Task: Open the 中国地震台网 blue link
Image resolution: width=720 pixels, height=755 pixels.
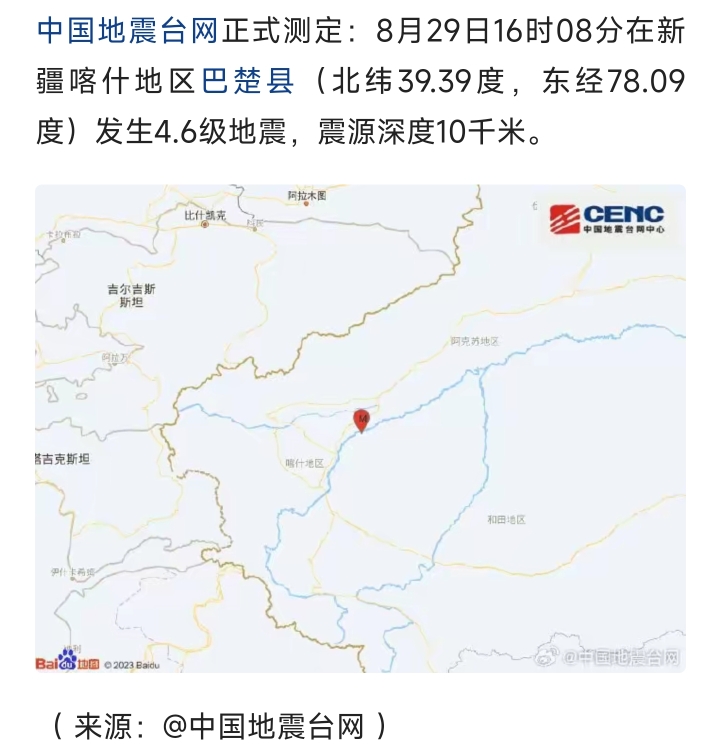Action: click(x=127, y=30)
